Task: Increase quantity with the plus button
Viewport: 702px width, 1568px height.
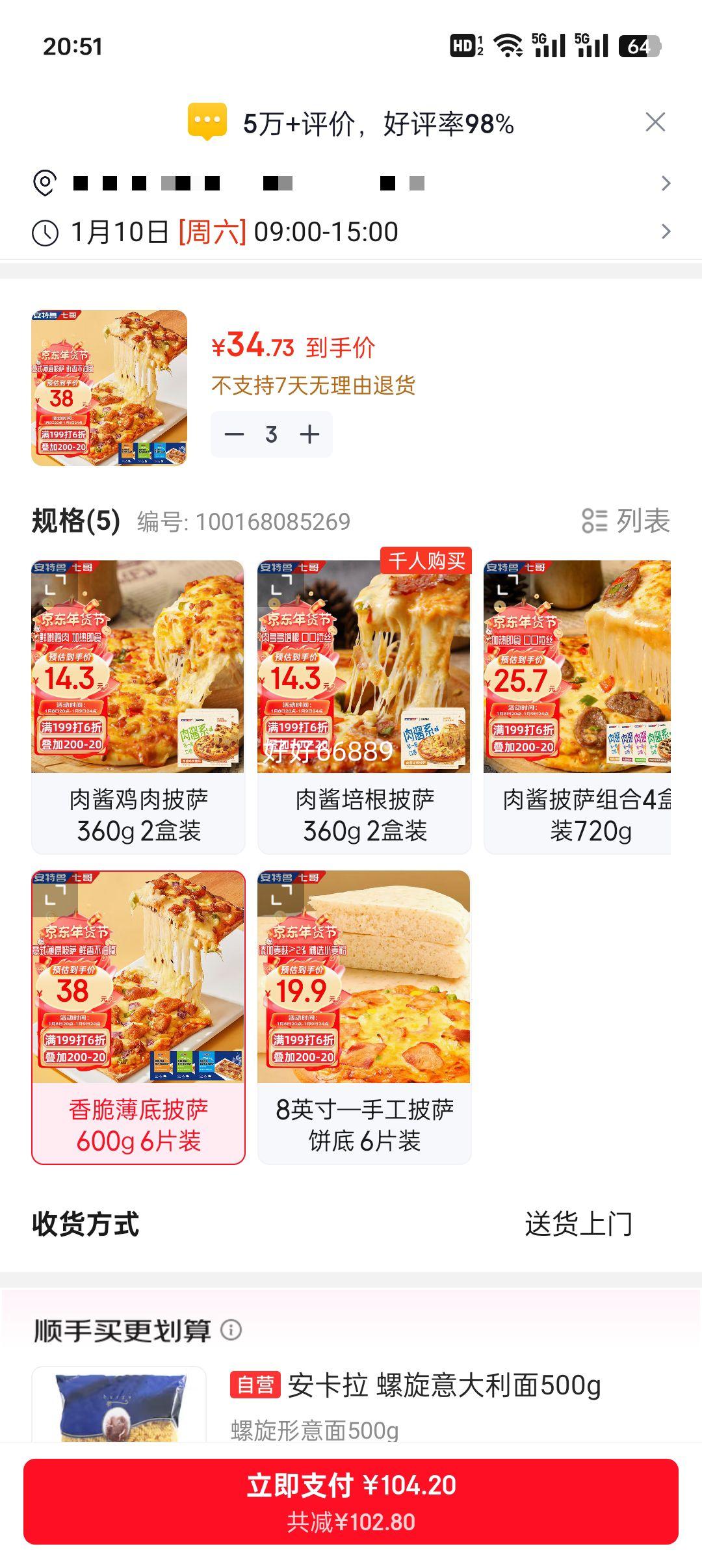Action: (x=310, y=434)
